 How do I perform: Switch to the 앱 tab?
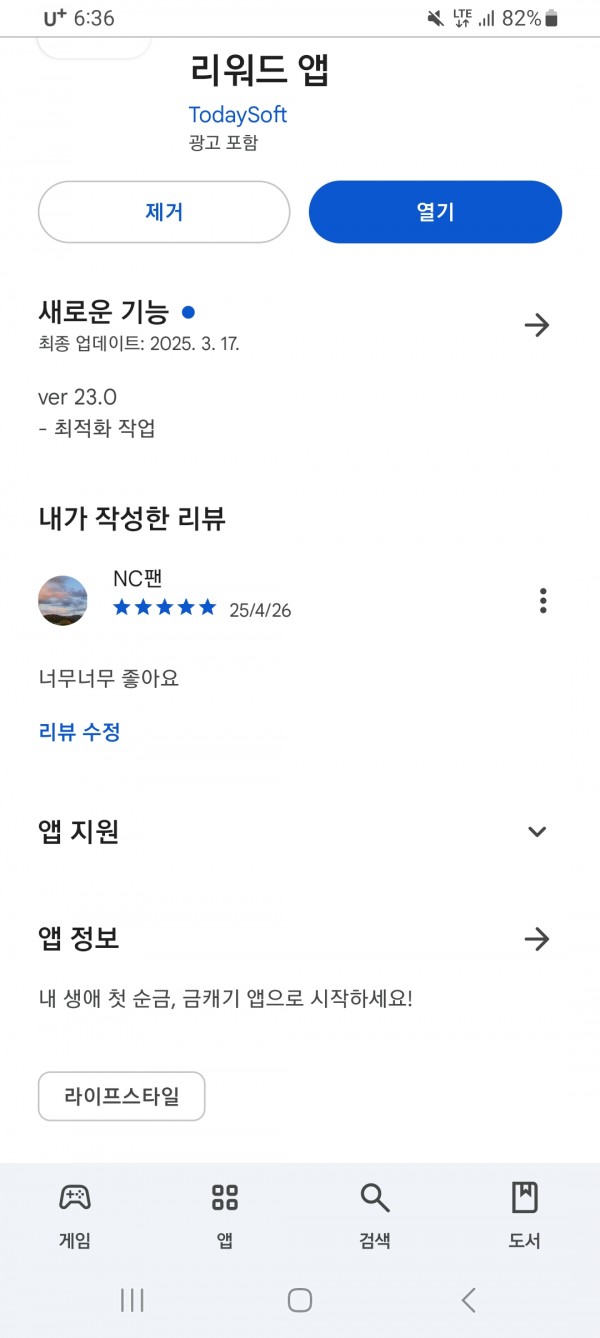pos(225,1214)
